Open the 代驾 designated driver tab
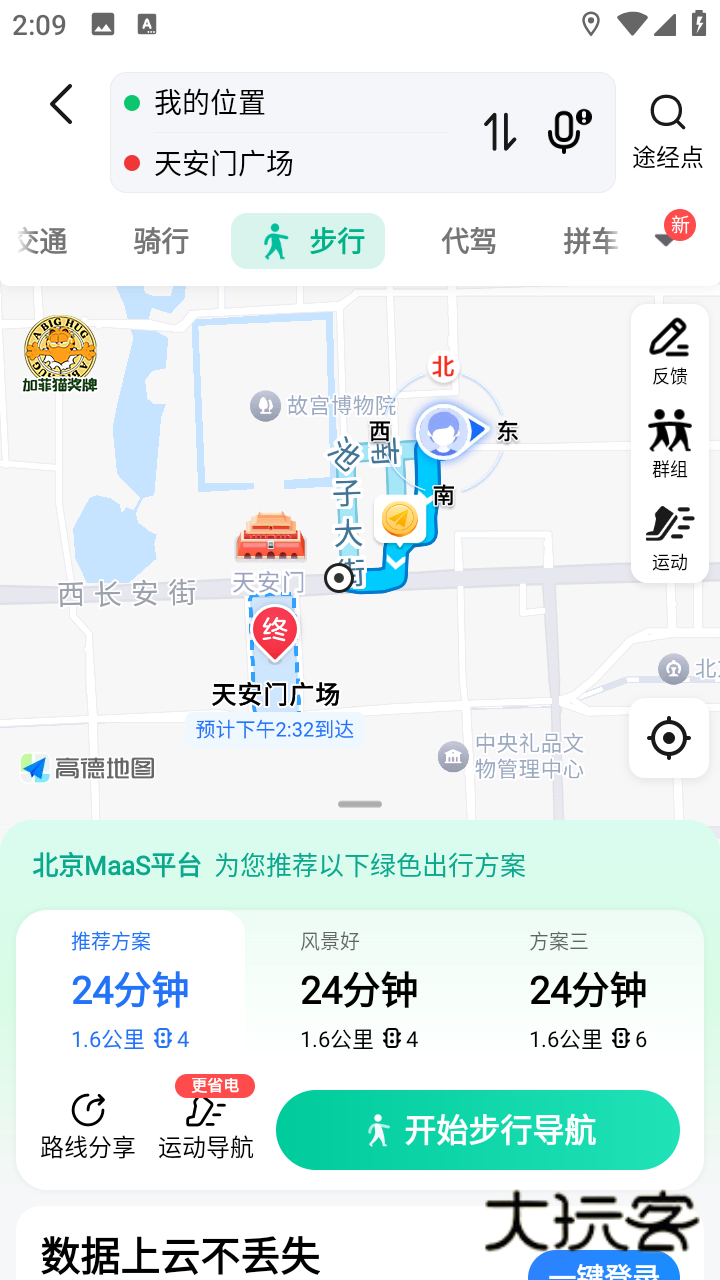This screenshot has width=720, height=1280. (x=466, y=241)
